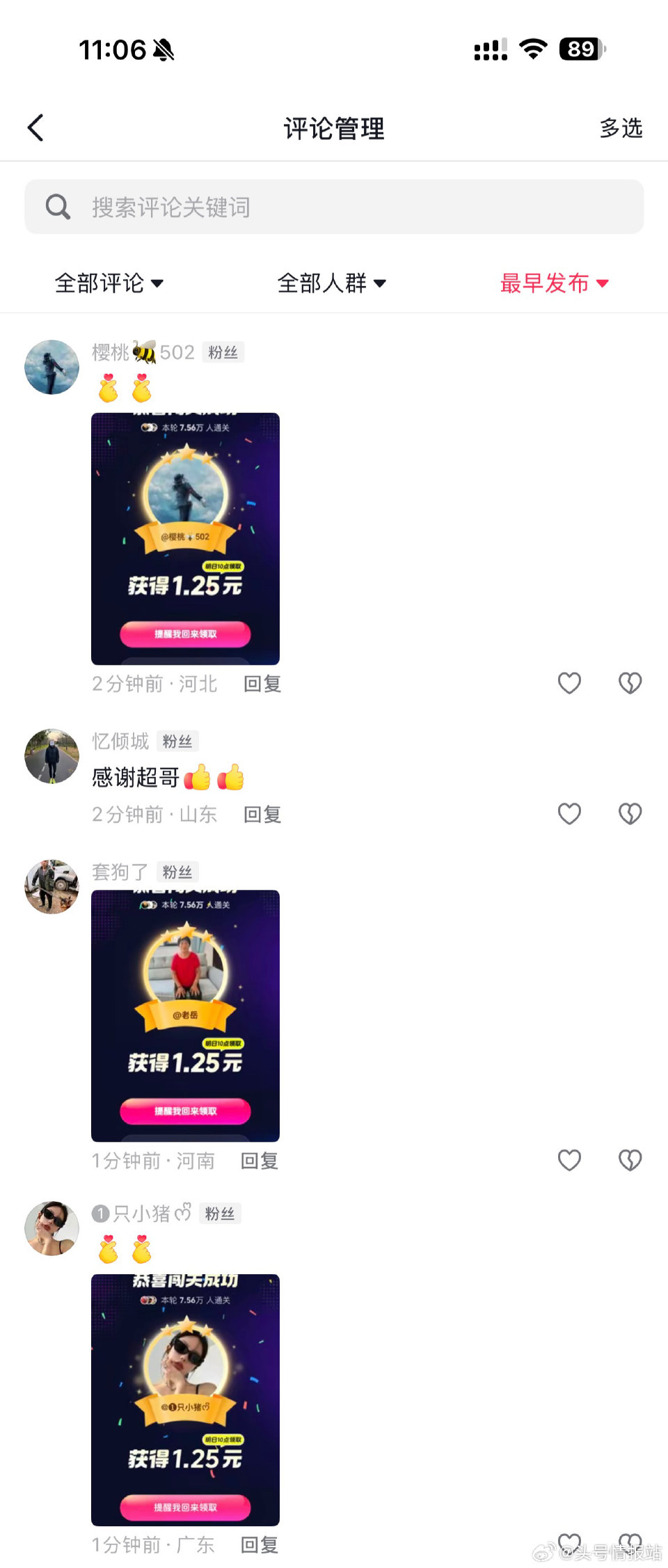The width and height of the screenshot is (668, 1568).
Task: Click the search magnifier icon
Action: pos(58,207)
